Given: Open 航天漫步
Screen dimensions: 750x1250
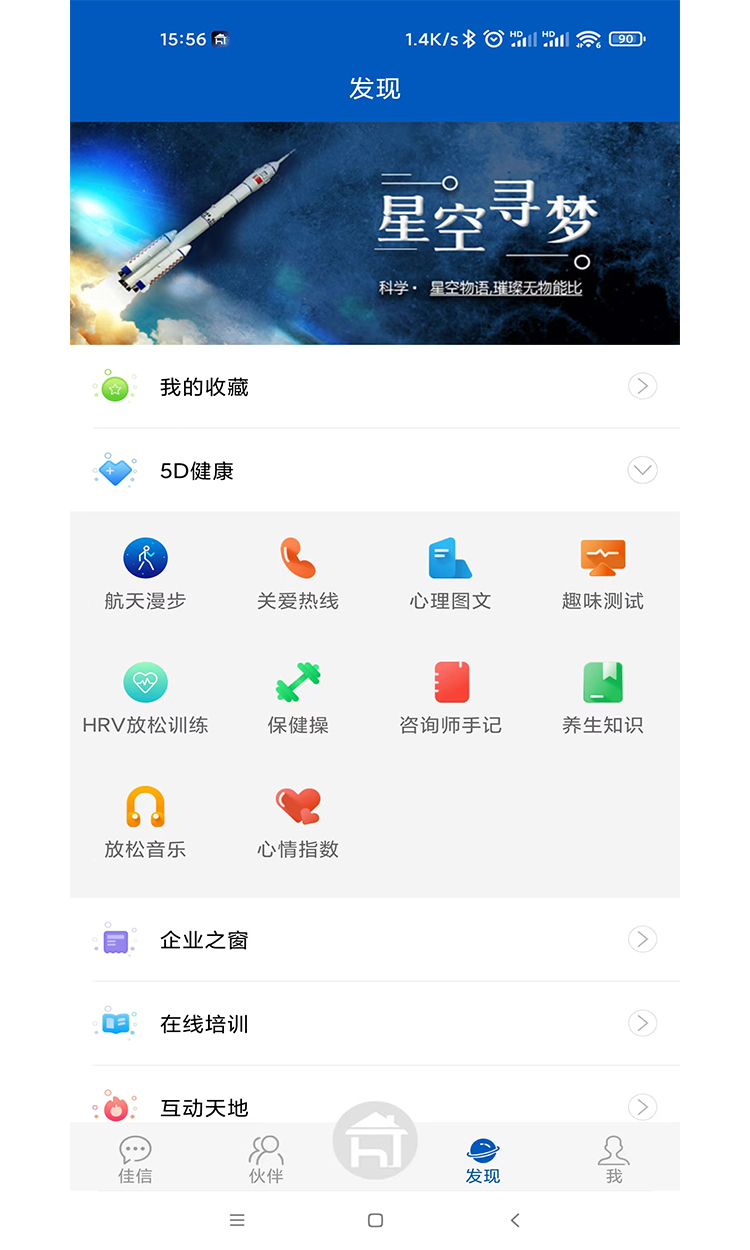Looking at the screenshot, I should tap(145, 574).
